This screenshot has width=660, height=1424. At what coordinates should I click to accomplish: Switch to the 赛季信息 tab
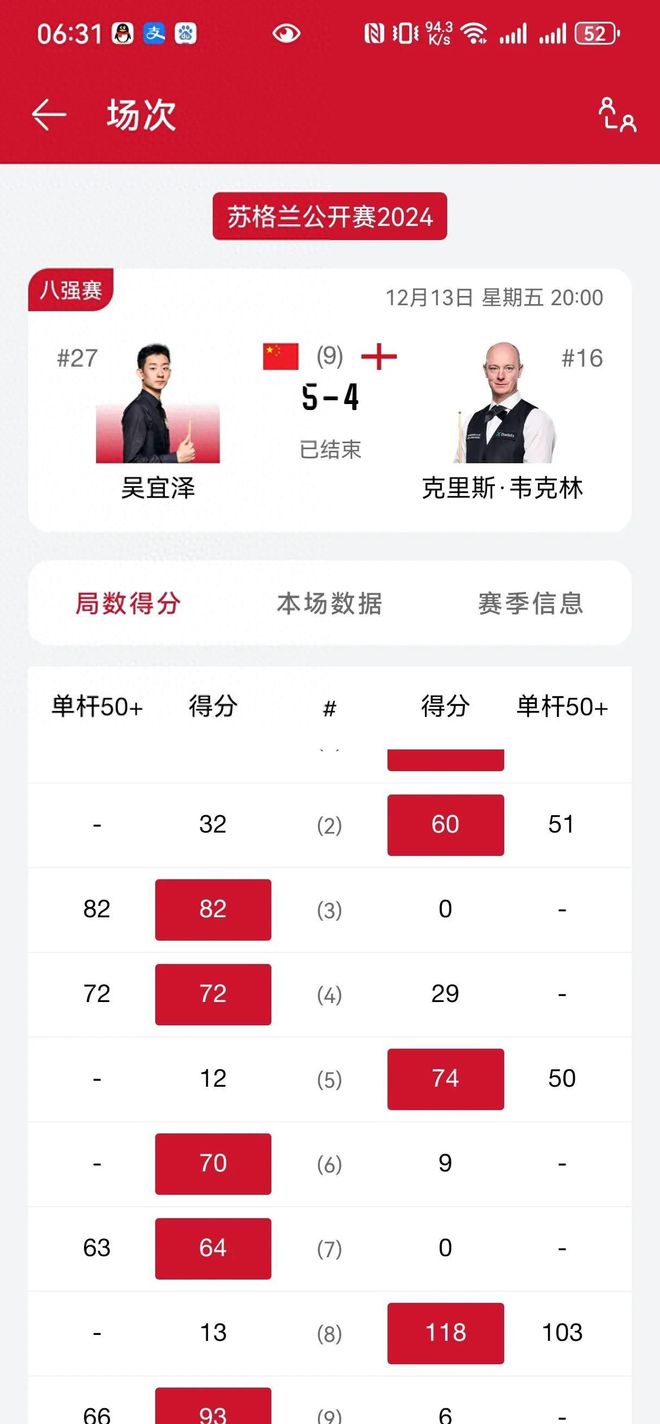click(x=530, y=603)
